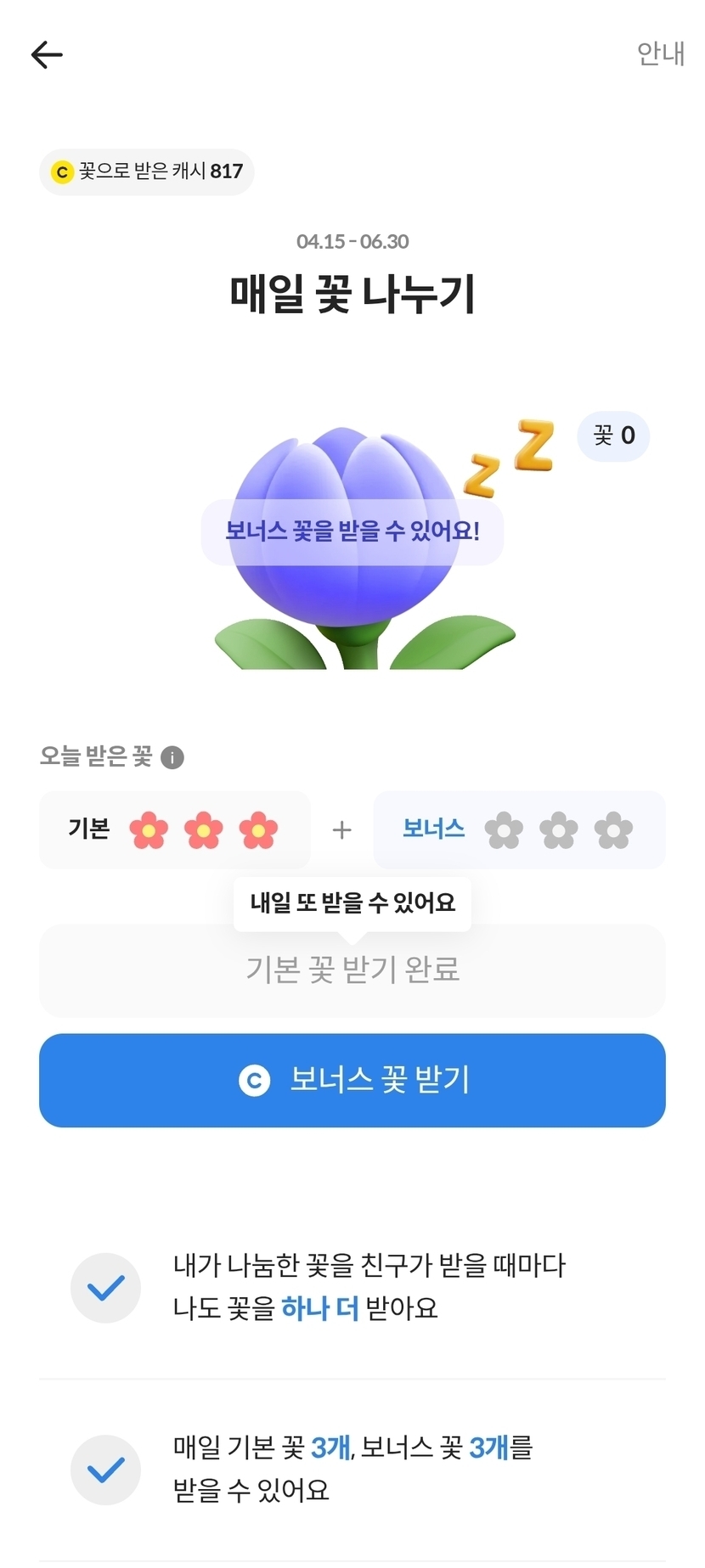The height and width of the screenshot is (1568, 705).
Task: Open the 안내 guide link
Action: point(661,53)
